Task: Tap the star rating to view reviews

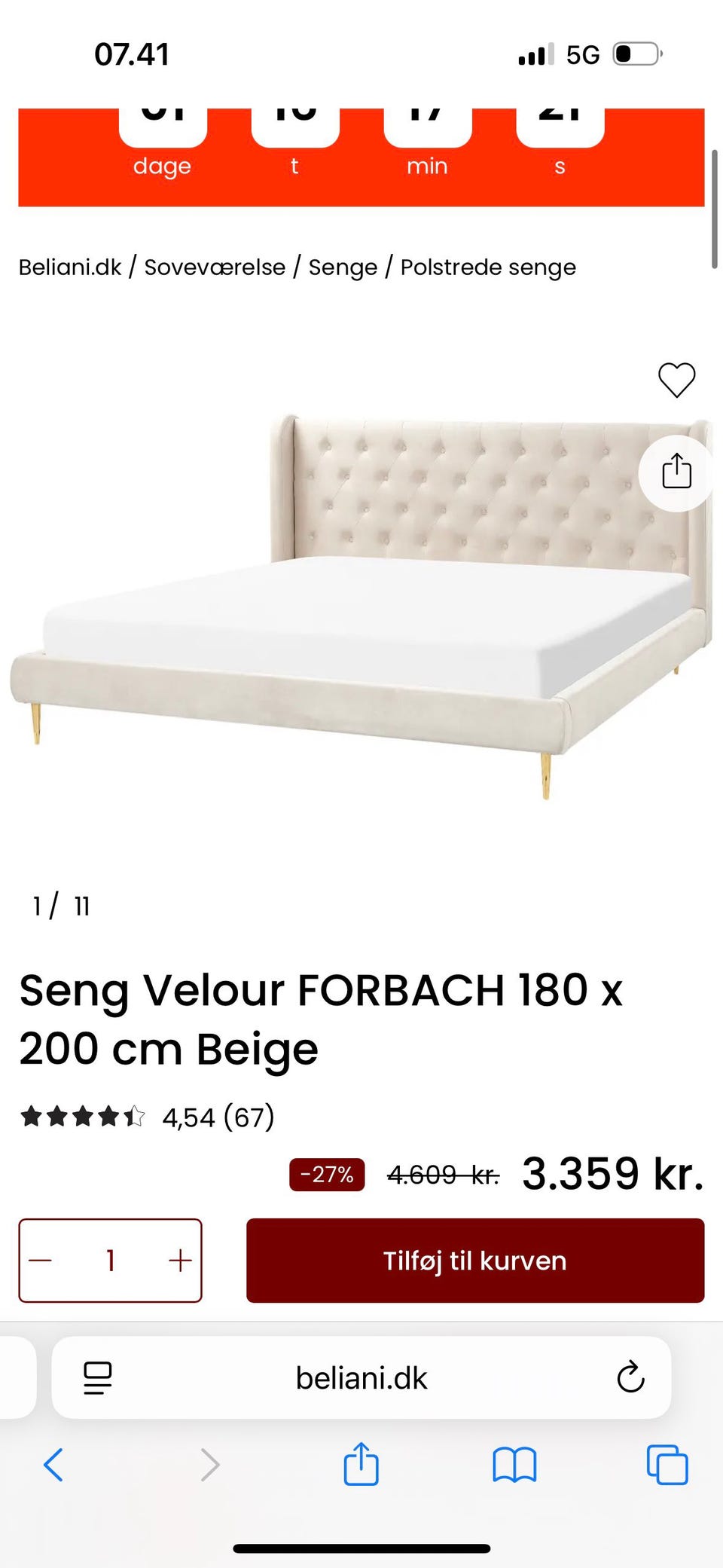Action: (83, 1117)
